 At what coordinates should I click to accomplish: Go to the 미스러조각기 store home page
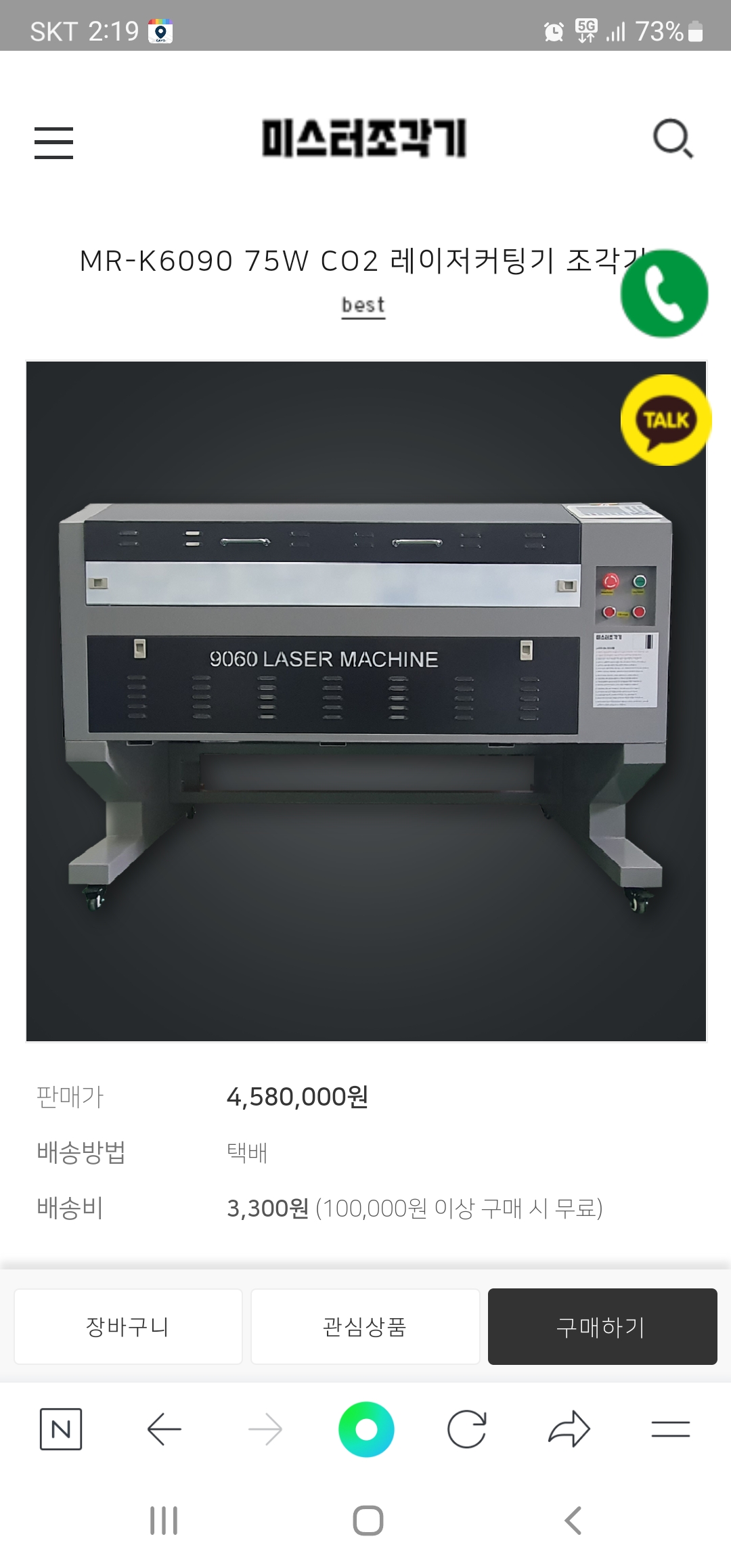point(364,139)
